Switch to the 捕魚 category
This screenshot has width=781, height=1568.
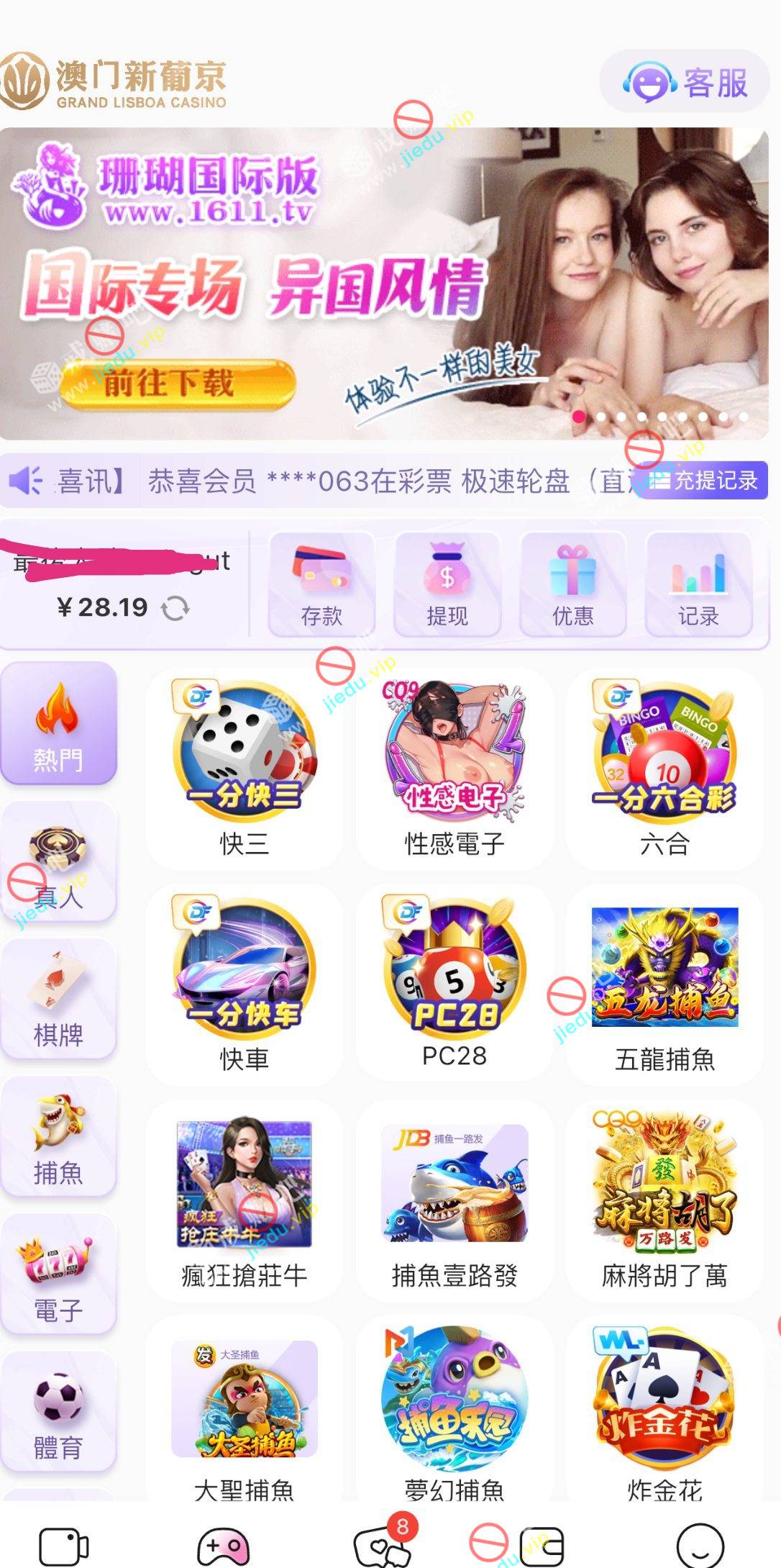coord(58,1137)
